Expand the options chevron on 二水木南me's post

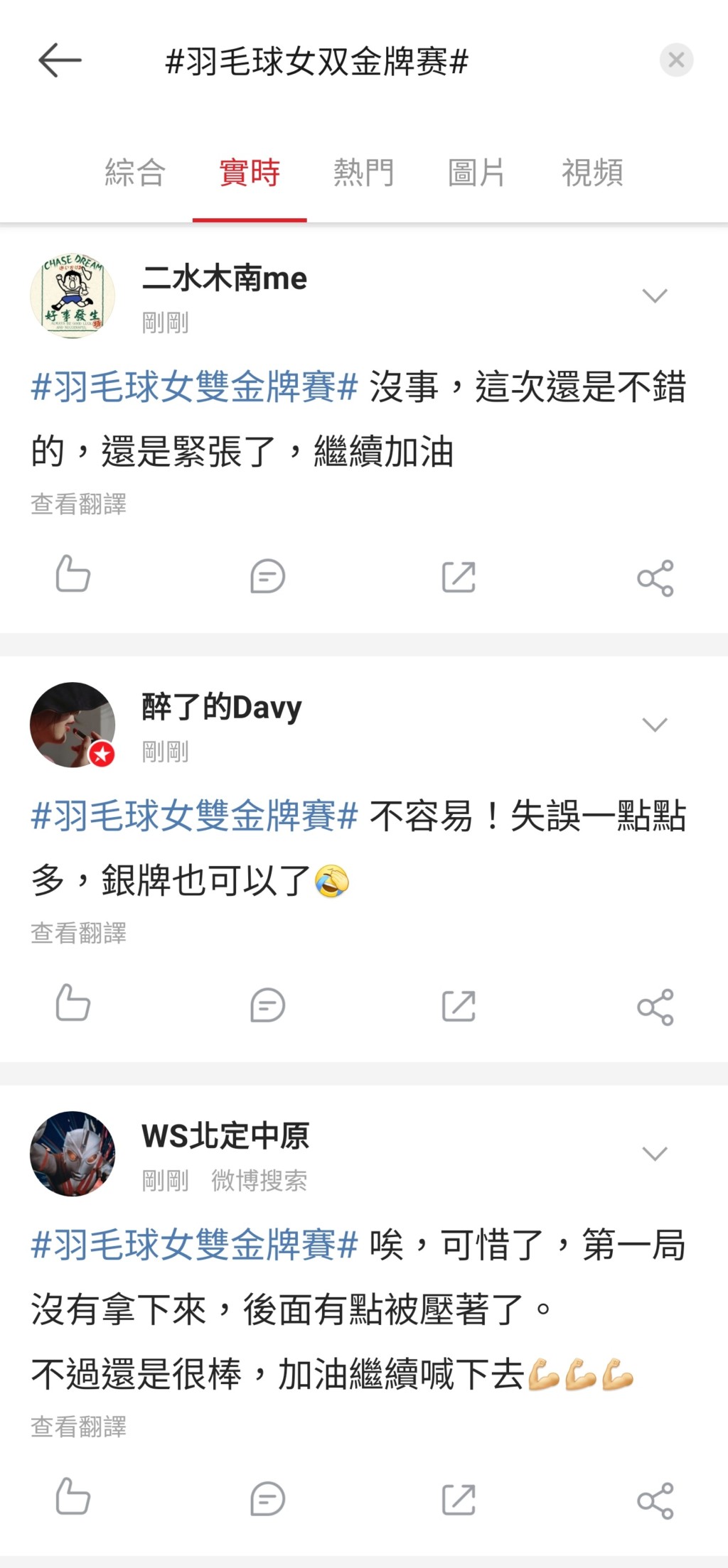654,296
